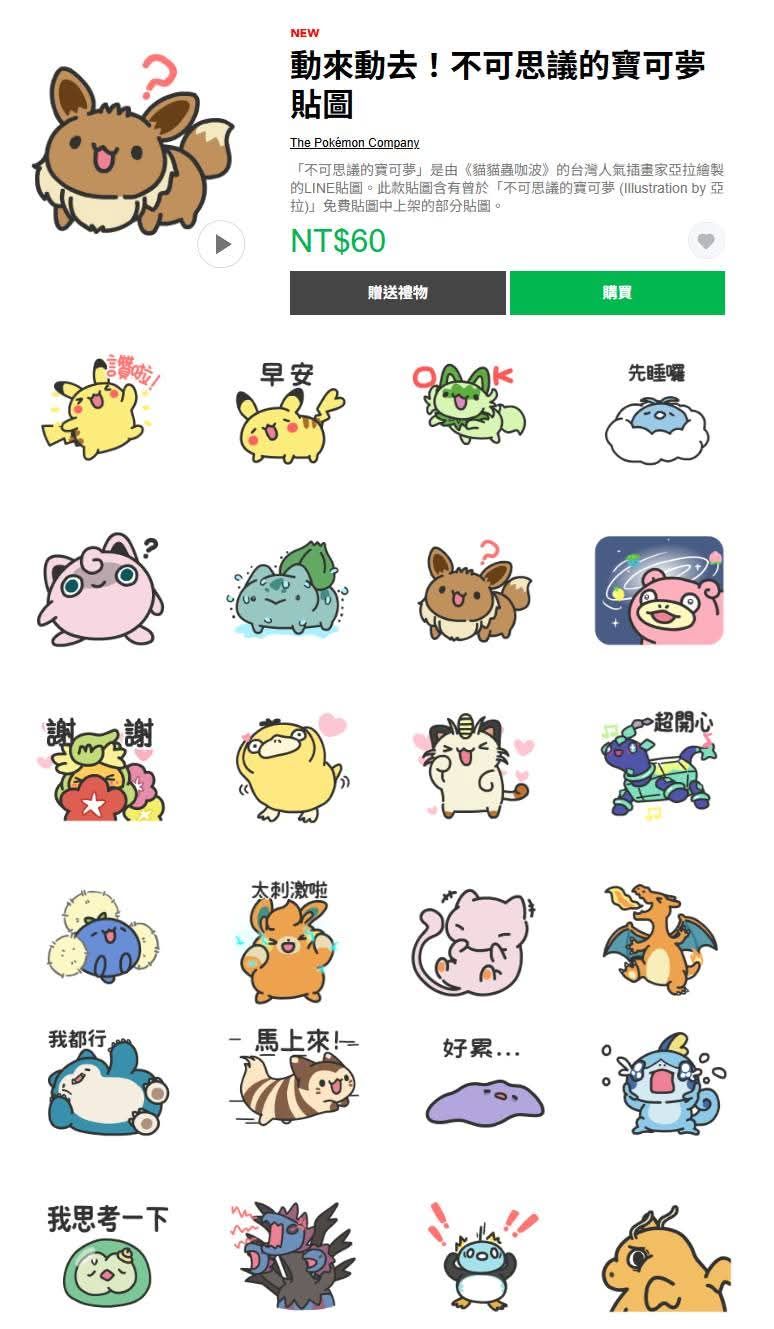Tap 購買 to purchase the stickers
Image resolution: width=774 pixels, height=1329 pixels.
(617, 293)
